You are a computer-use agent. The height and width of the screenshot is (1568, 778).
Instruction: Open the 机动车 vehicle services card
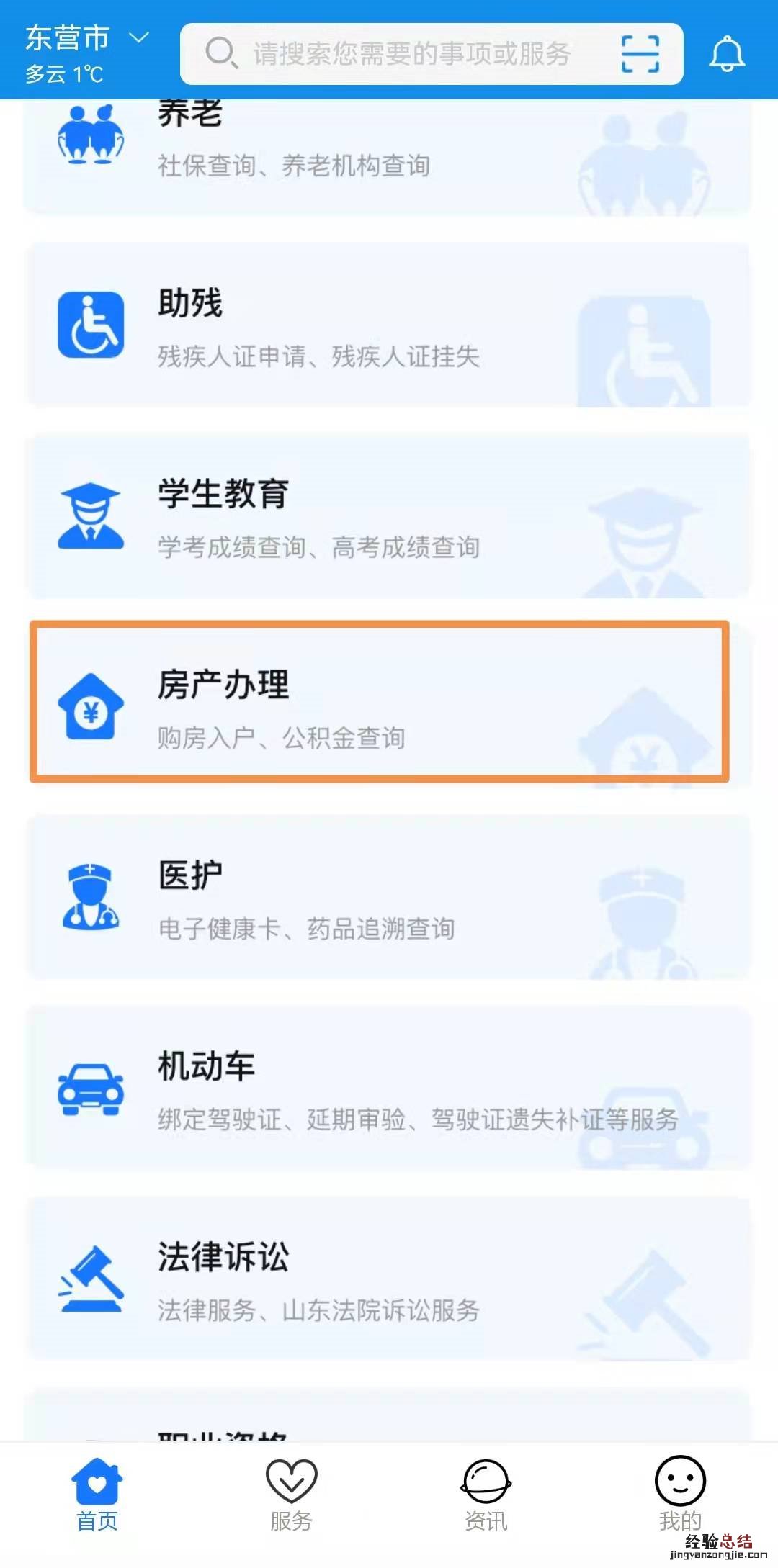point(388,1088)
